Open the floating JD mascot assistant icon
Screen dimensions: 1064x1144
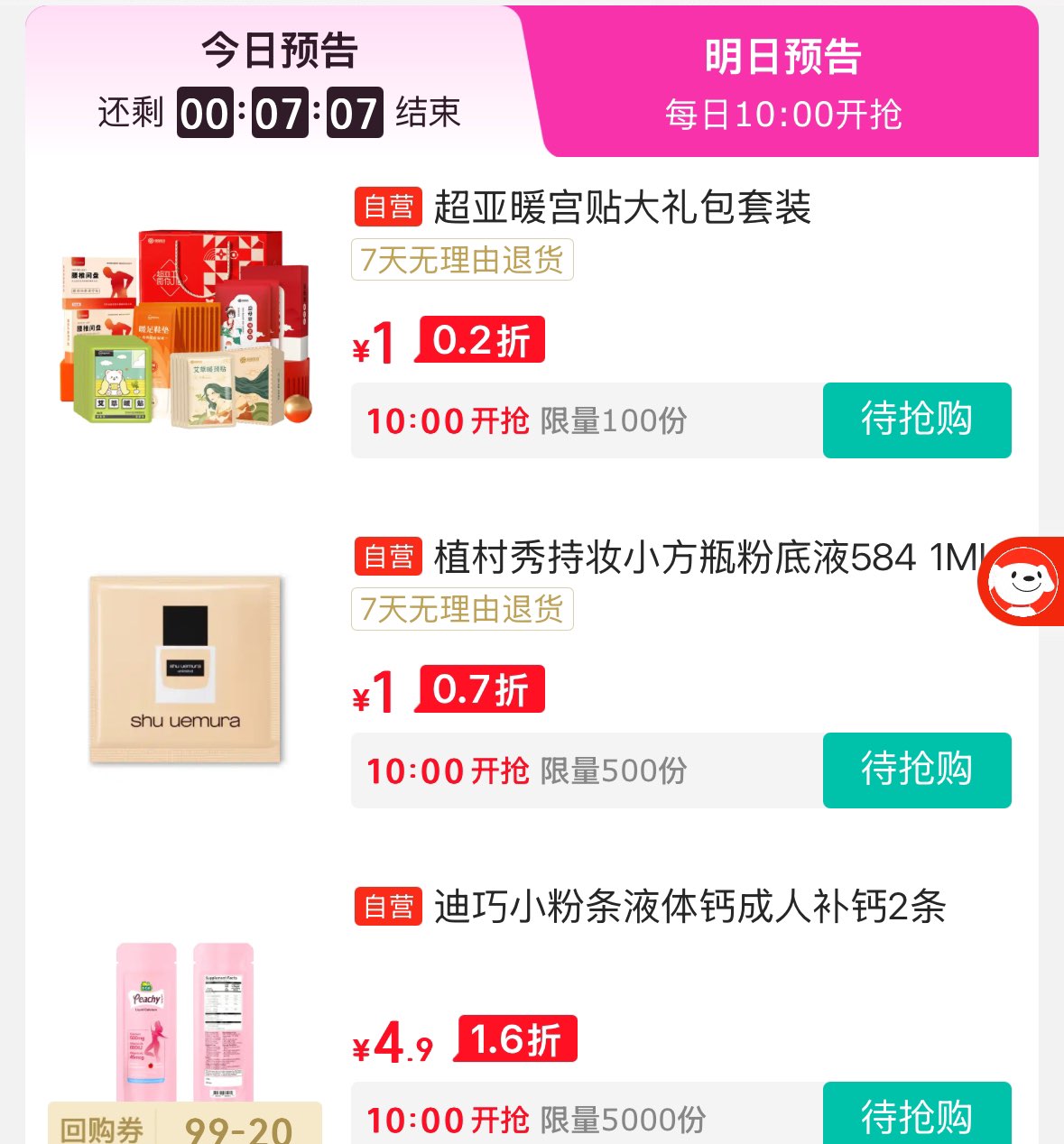pyautogui.click(x=1022, y=581)
